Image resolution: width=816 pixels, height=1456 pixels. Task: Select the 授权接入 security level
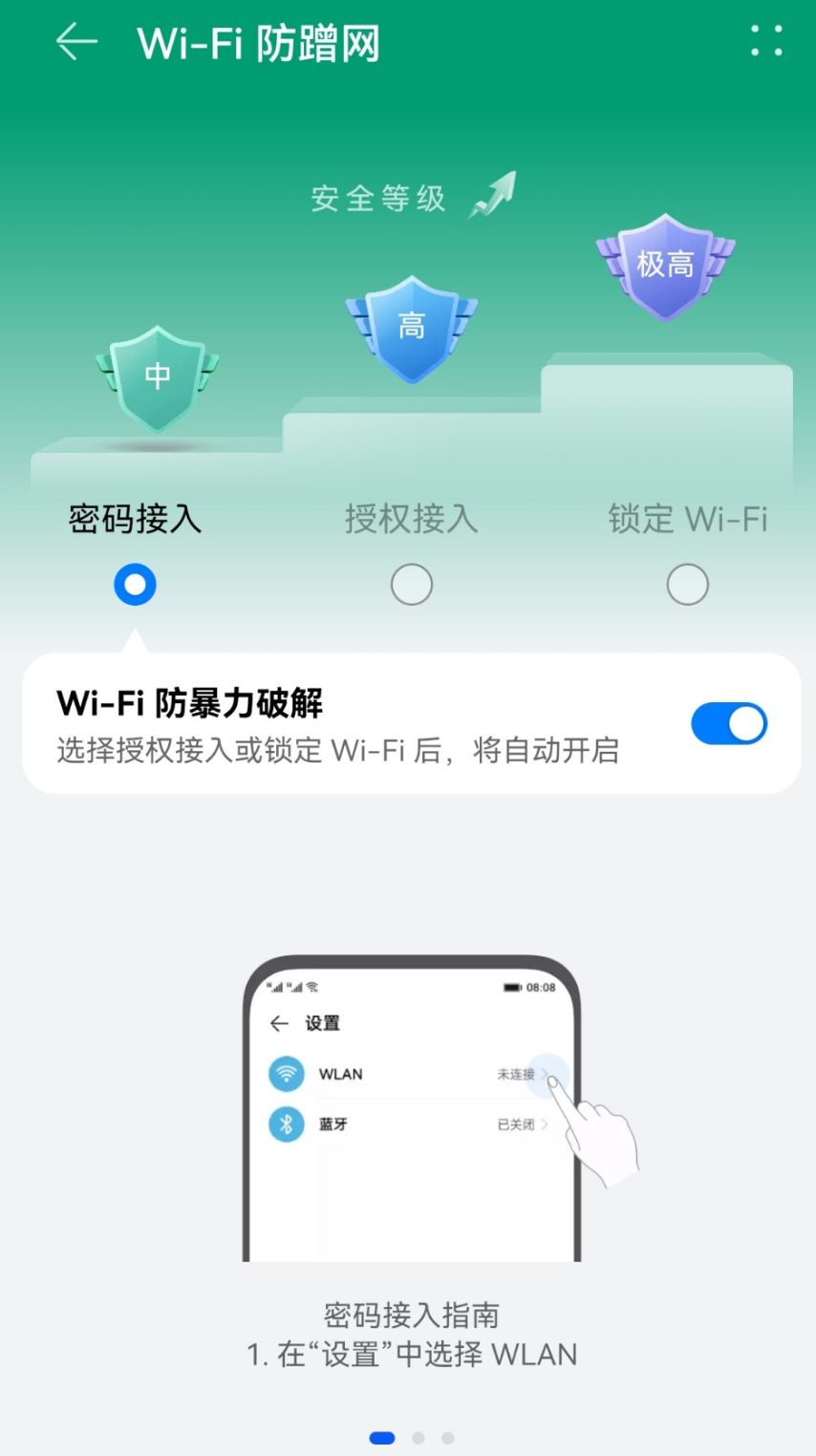point(412,584)
